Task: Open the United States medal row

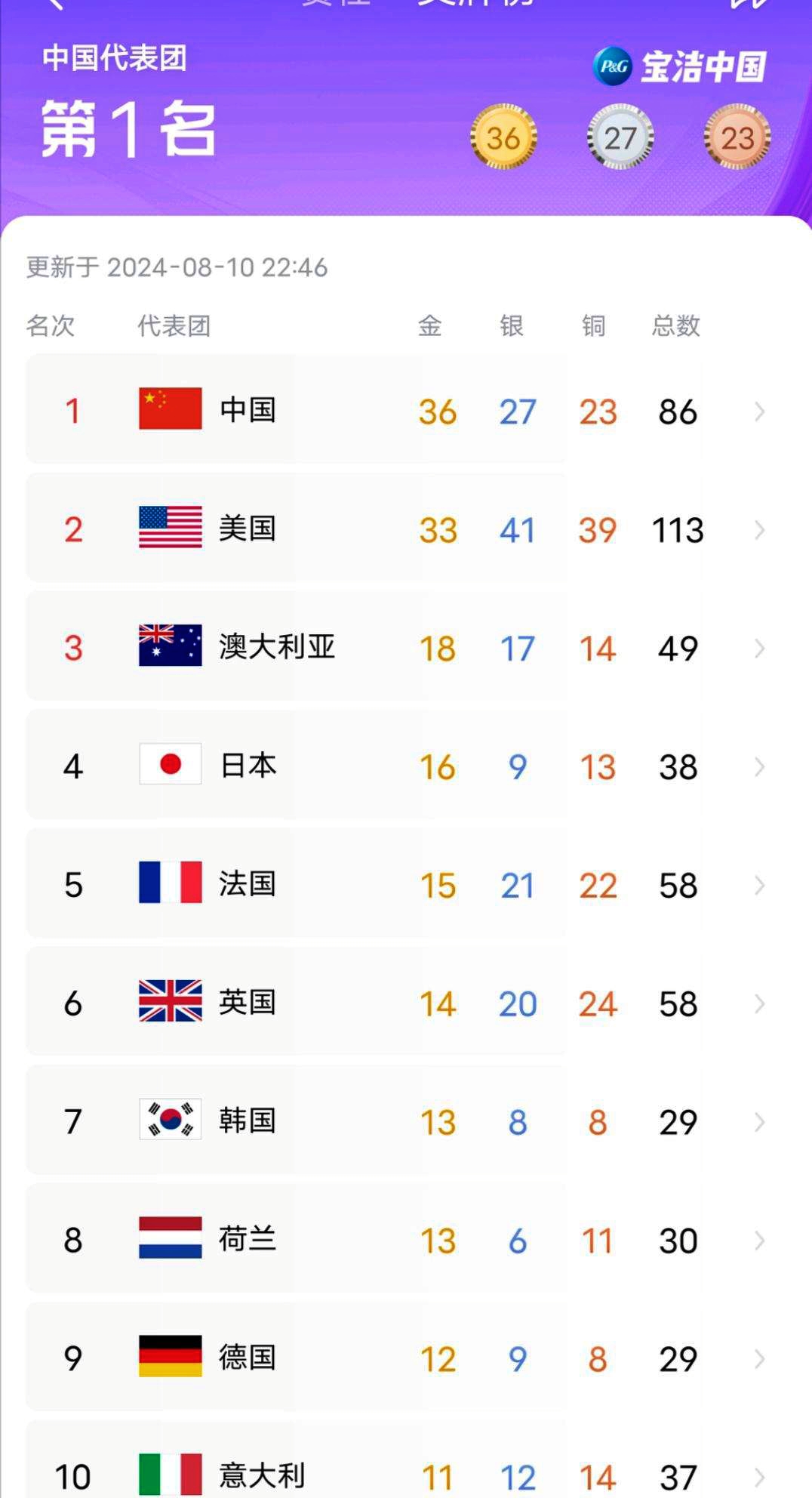Action: click(406, 529)
